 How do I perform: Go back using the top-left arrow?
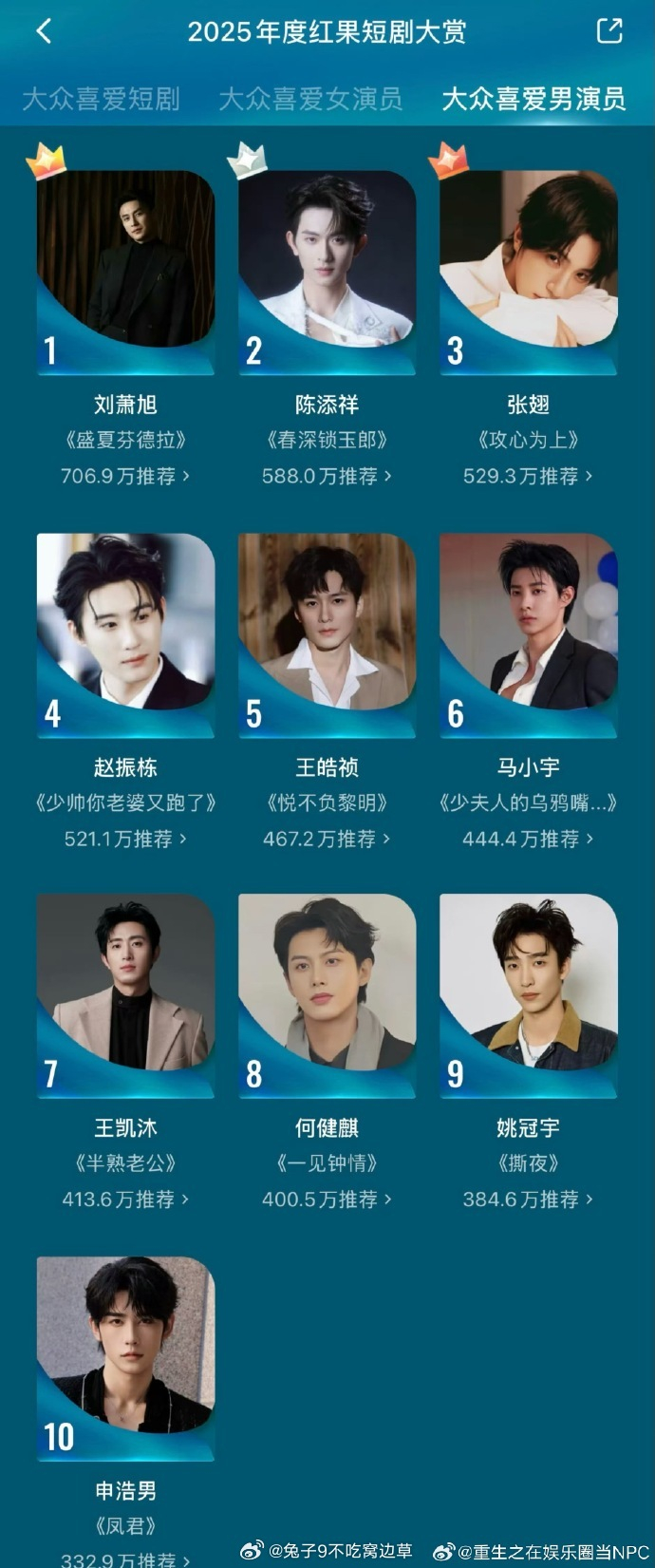pyautogui.click(x=44, y=31)
